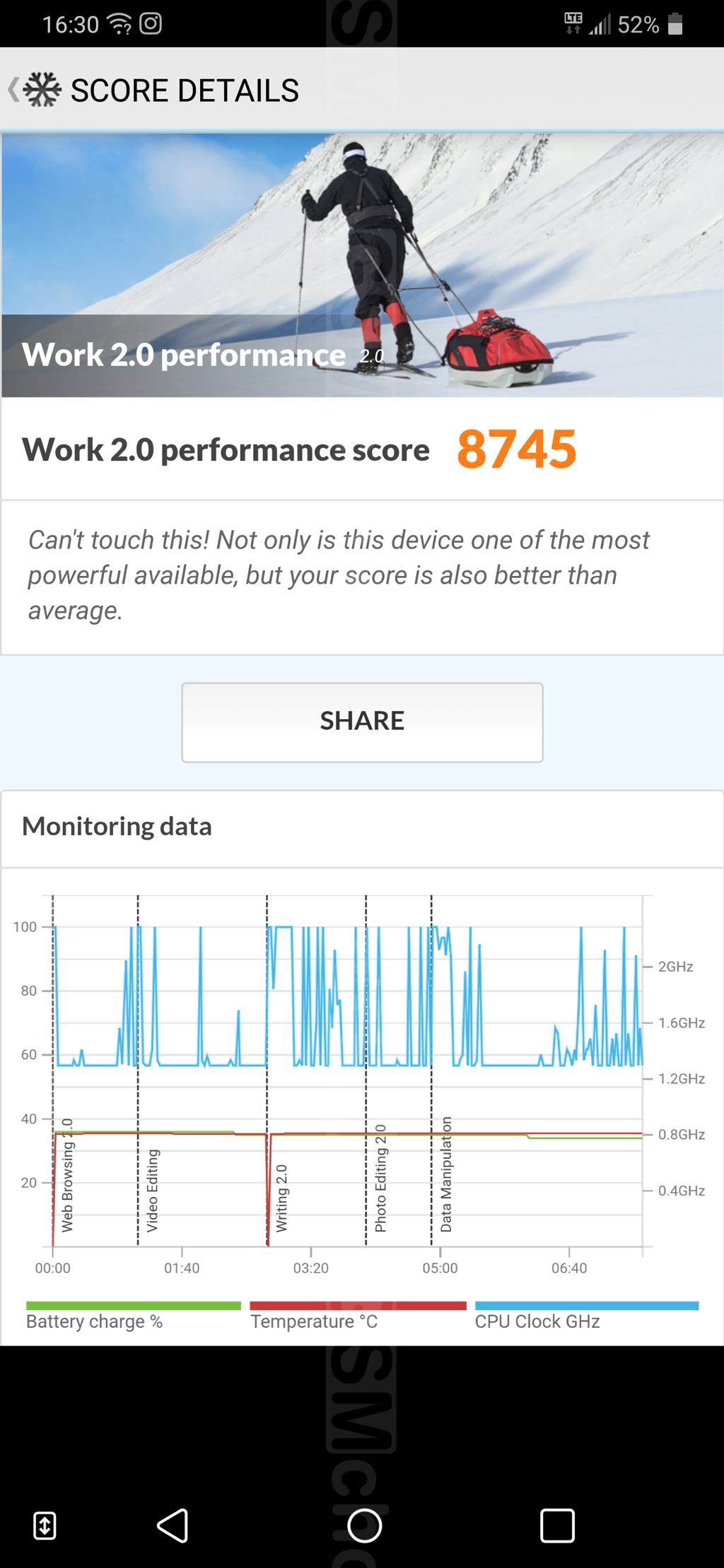Go back via the snowflake arrow
The width and height of the screenshot is (724, 1568).
[34, 90]
